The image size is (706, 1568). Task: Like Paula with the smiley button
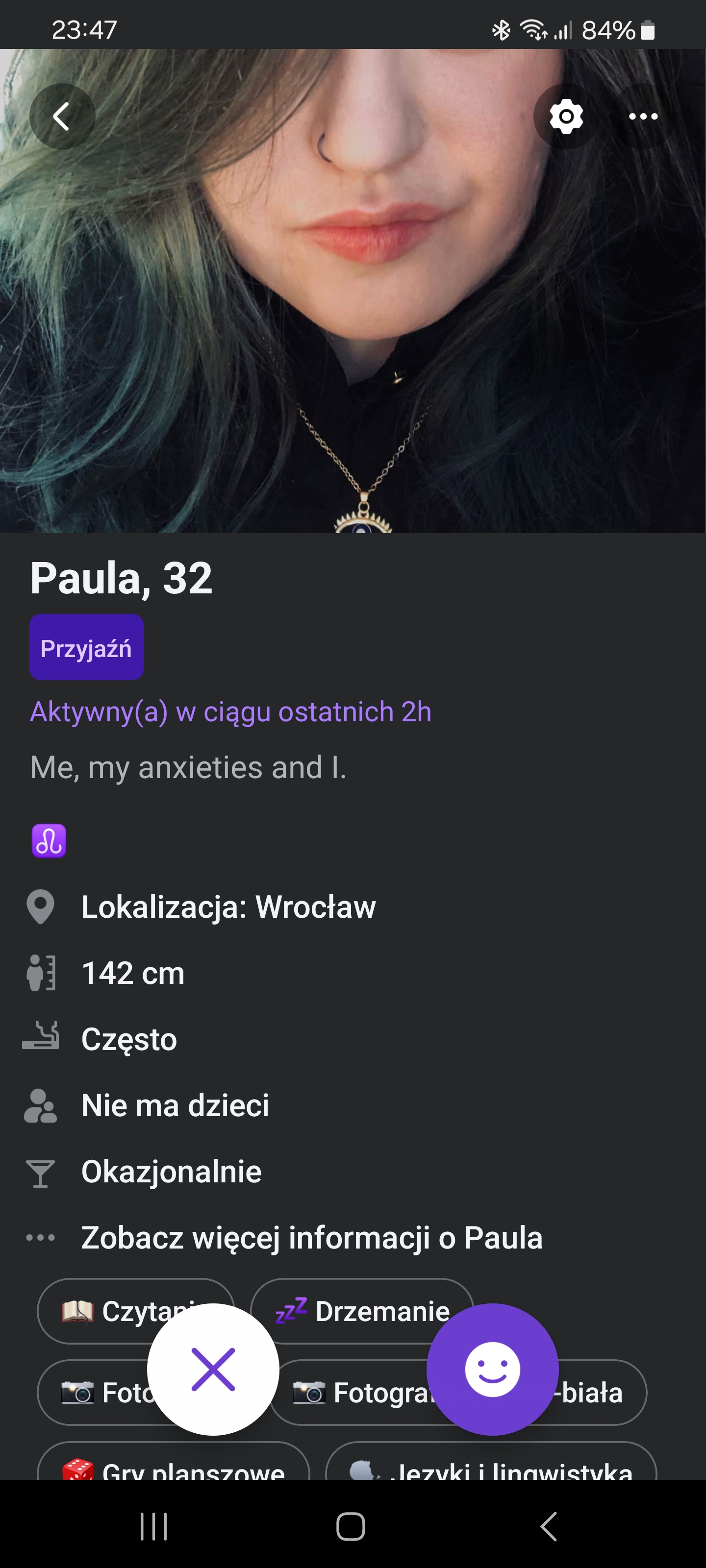coord(492,1369)
